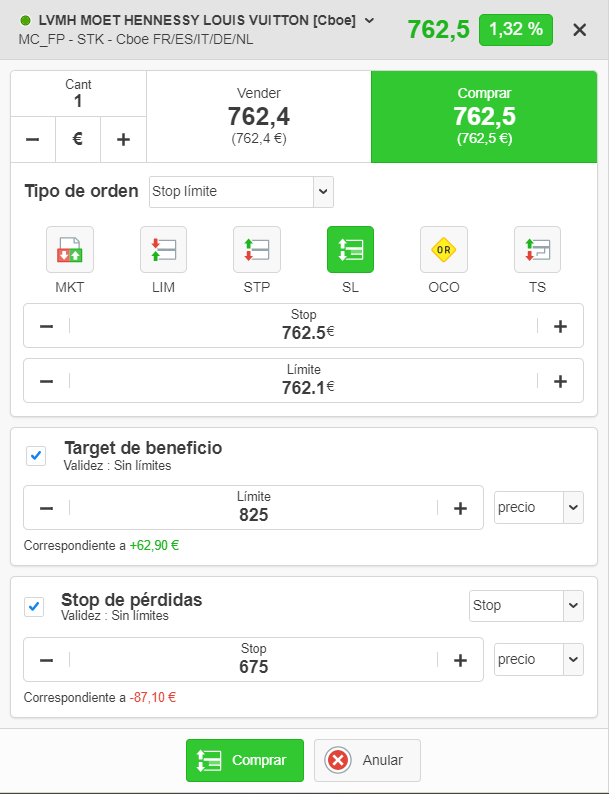This screenshot has width=609, height=794.
Task: Open the Tipo de orden dropdown
Action: point(241,191)
